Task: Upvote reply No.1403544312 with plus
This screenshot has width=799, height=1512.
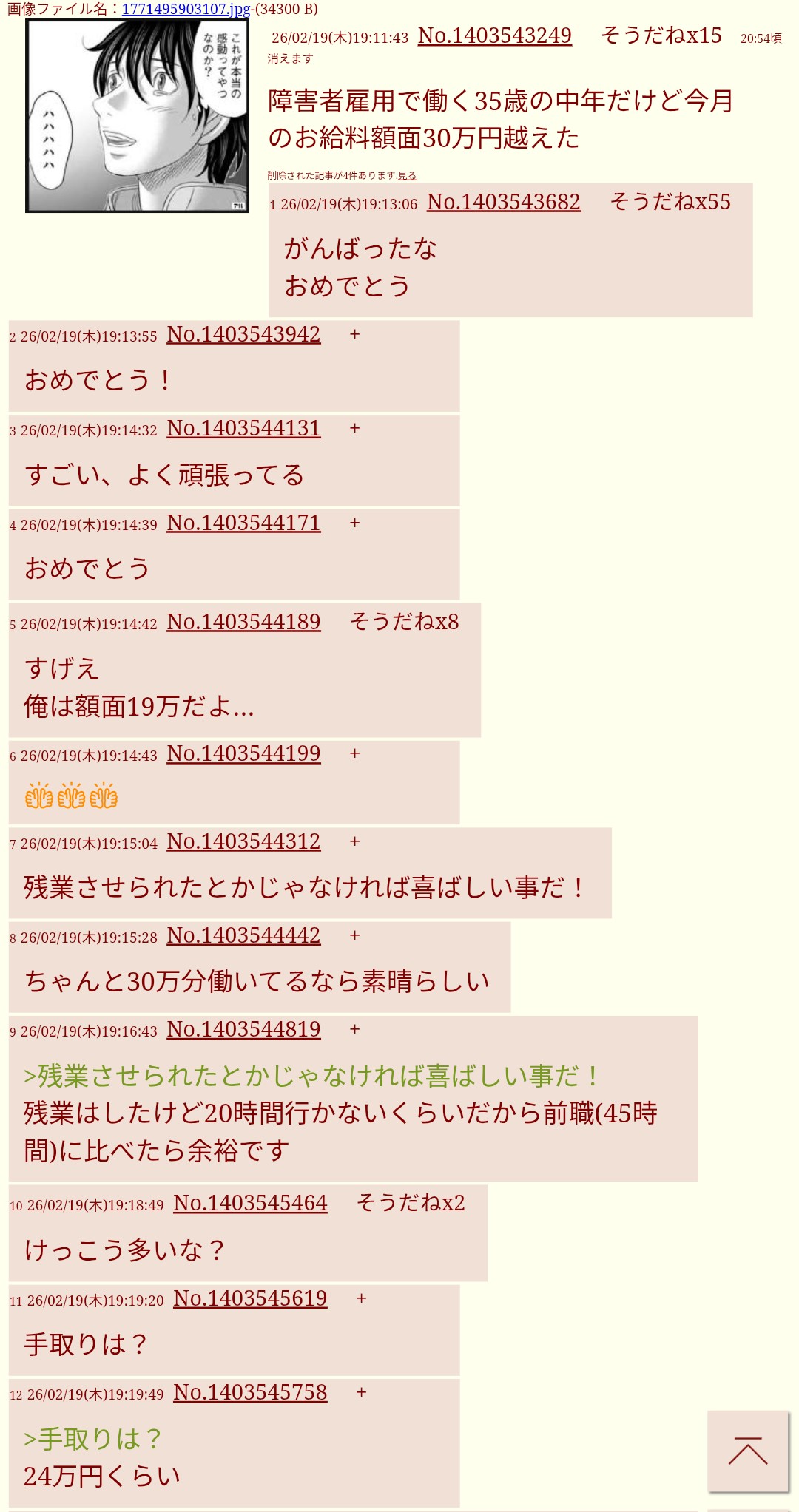Action: [355, 841]
